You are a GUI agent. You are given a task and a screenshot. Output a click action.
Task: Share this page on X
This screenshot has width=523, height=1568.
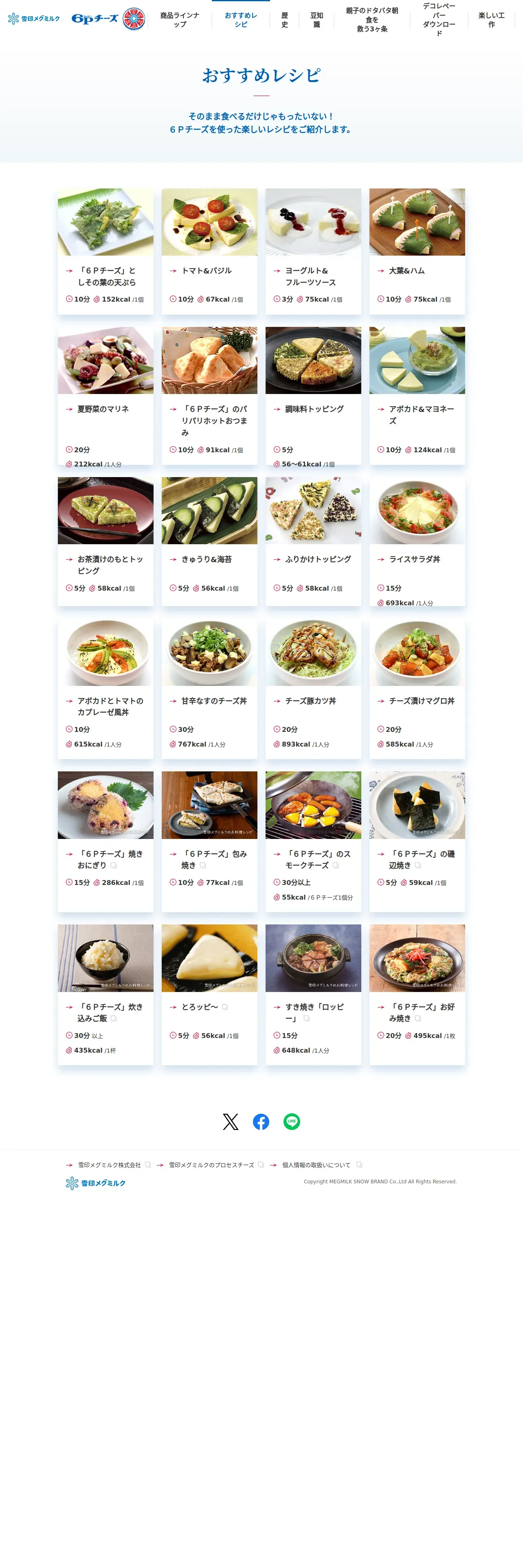pos(231,1121)
